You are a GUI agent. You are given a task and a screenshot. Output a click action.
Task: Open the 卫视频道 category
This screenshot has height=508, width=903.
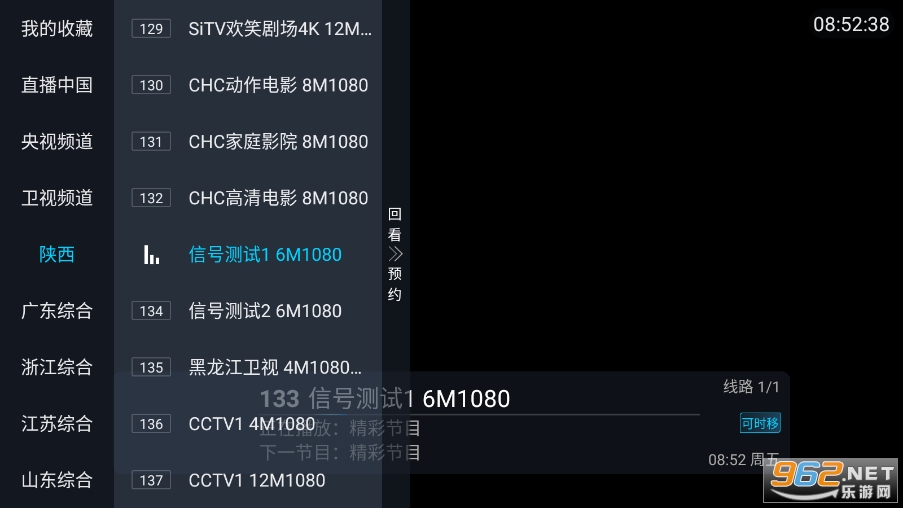tap(57, 198)
